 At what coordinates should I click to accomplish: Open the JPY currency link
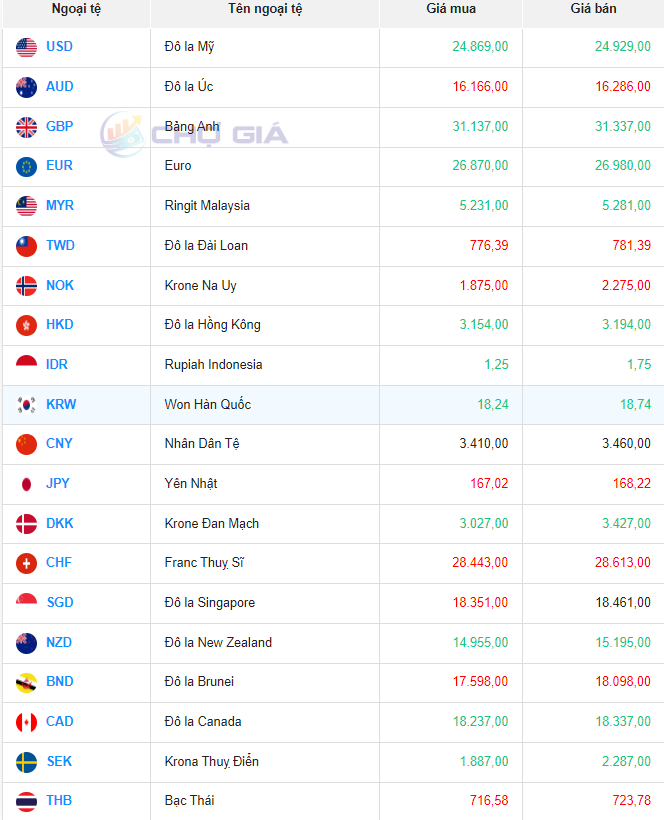coord(58,483)
